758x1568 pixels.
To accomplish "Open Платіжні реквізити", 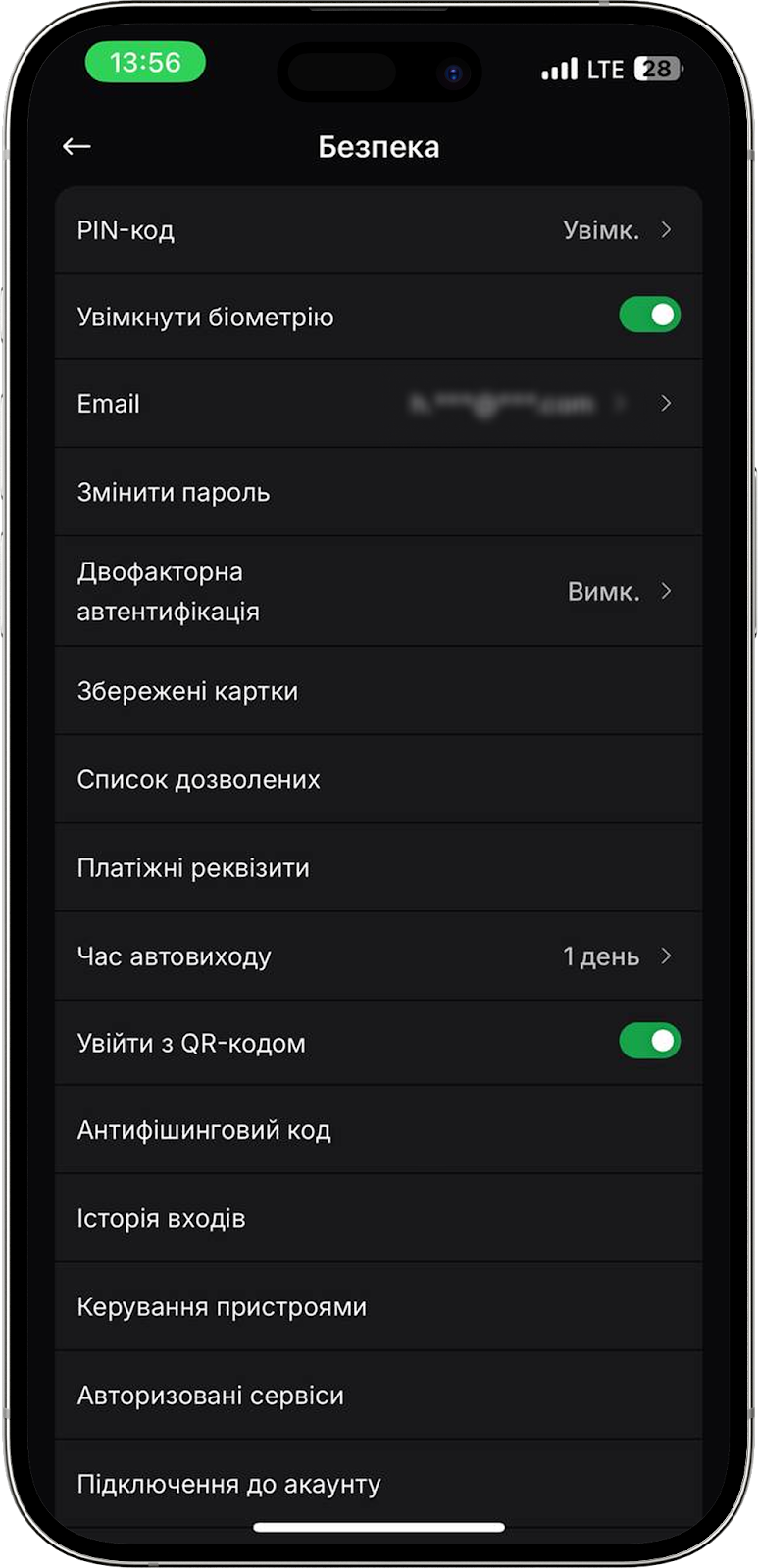I will pos(378,867).
